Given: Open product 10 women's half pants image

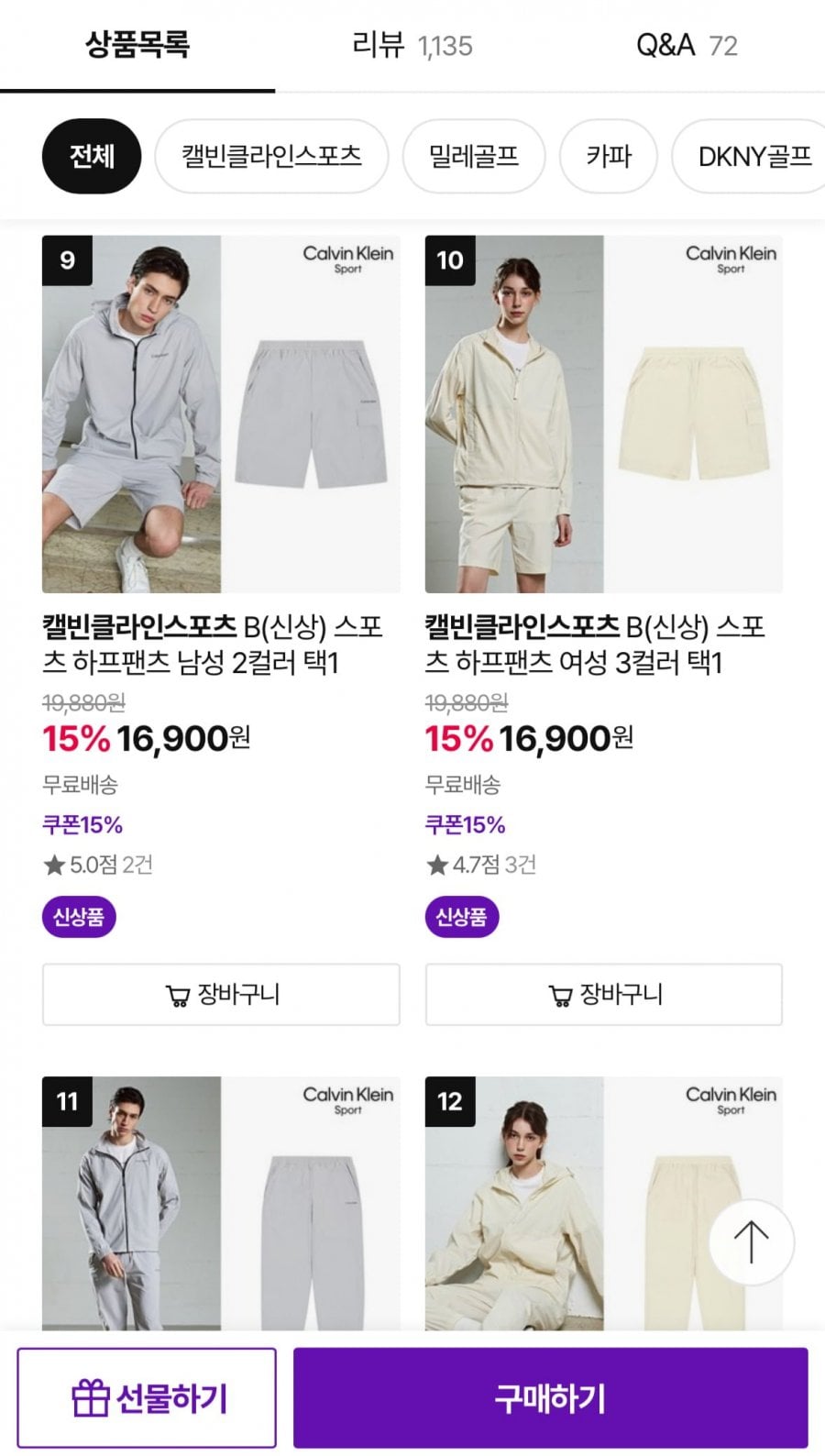Looking at the screenshot, I should [x=604, y=414].
